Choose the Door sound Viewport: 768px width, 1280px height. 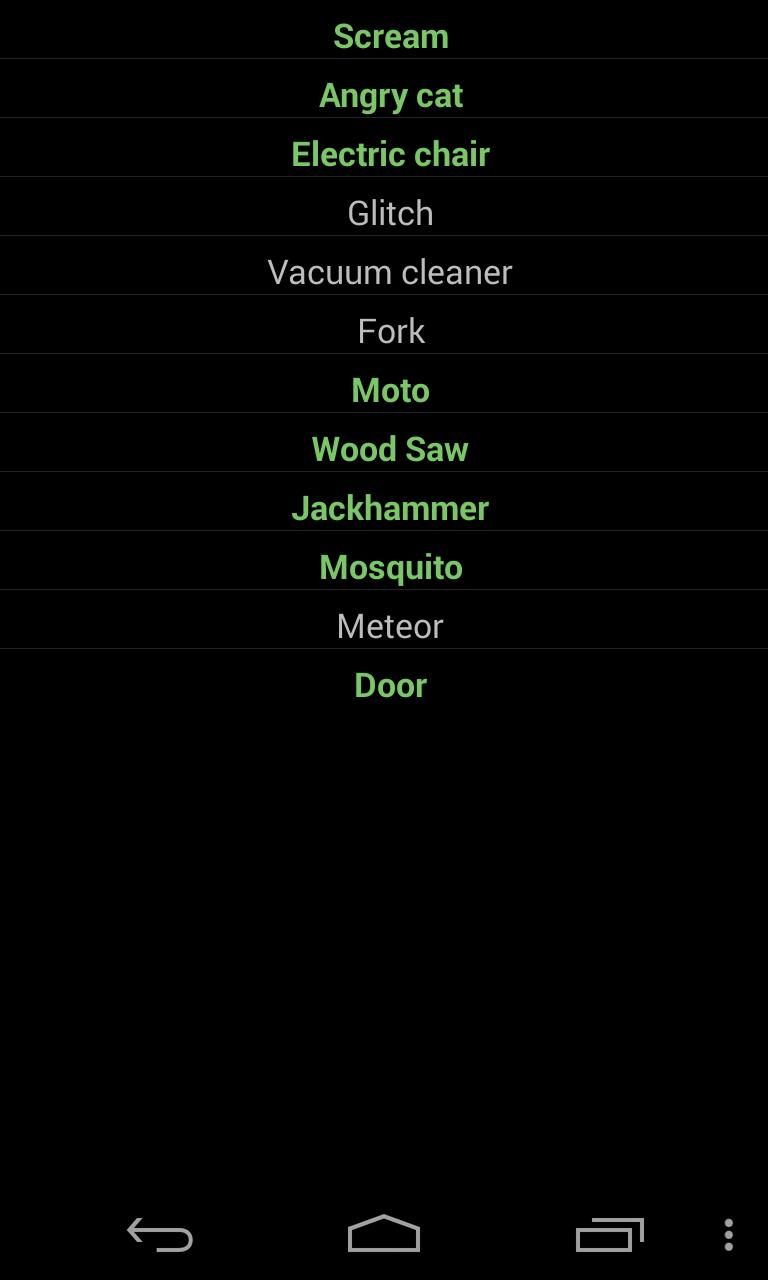pyautogui.click(x=390, y=686)
